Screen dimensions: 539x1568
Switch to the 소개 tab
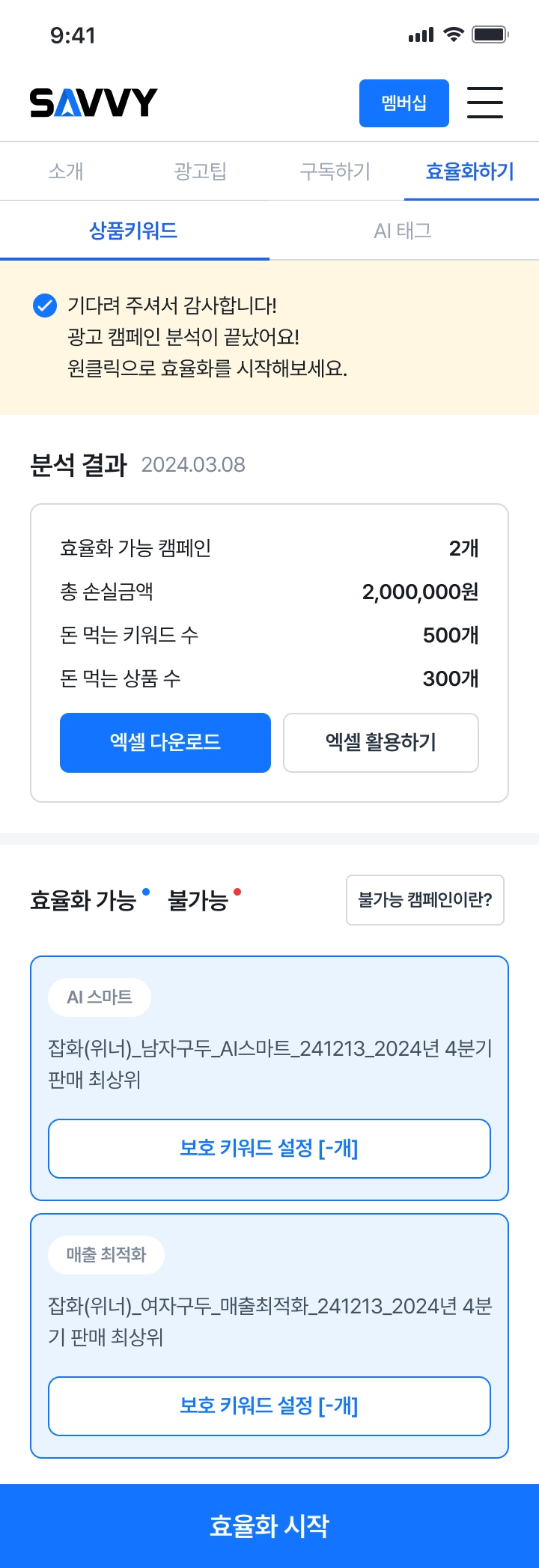click(x=66, y=171)
